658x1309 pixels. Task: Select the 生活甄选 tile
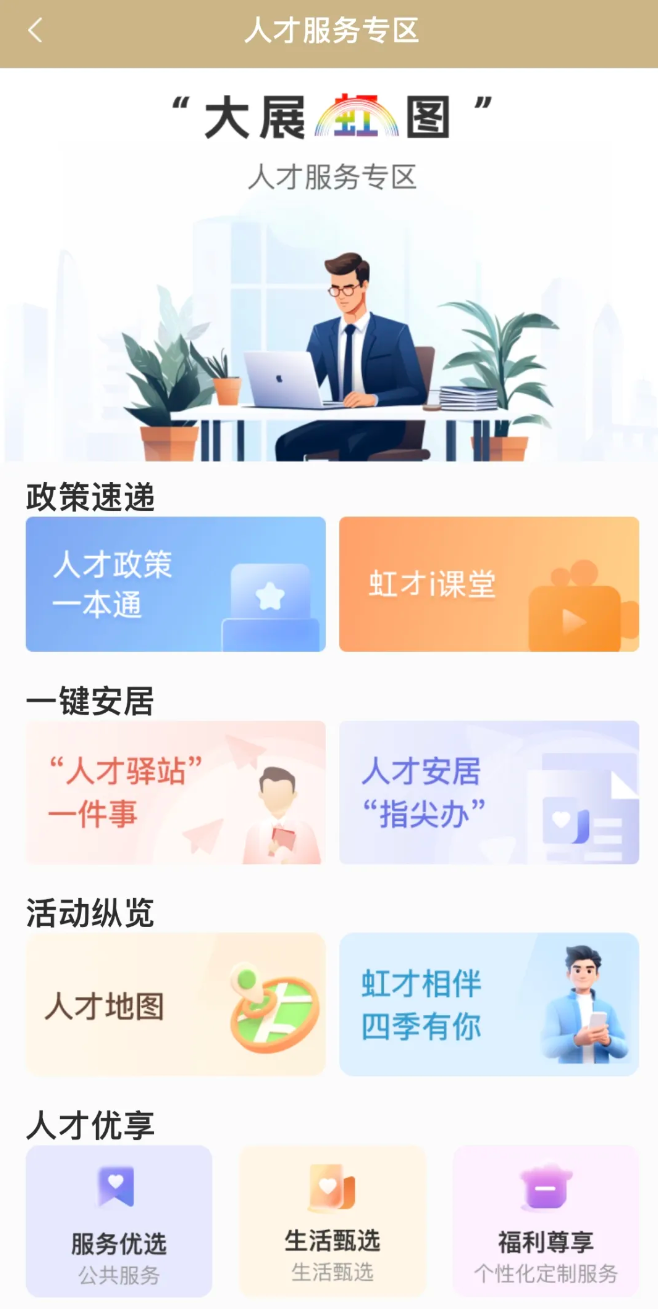(332, 1221)
